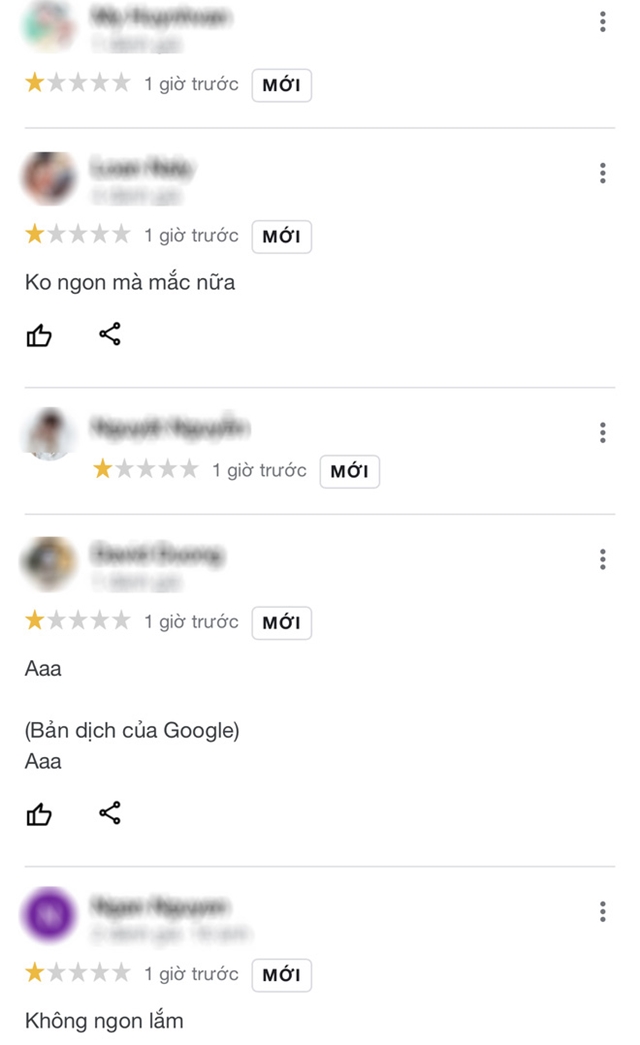Open options menu for "Ko ngon mà mắc nữa" review
Viewport: 640px width, 1045px height.
click(602, 173)
